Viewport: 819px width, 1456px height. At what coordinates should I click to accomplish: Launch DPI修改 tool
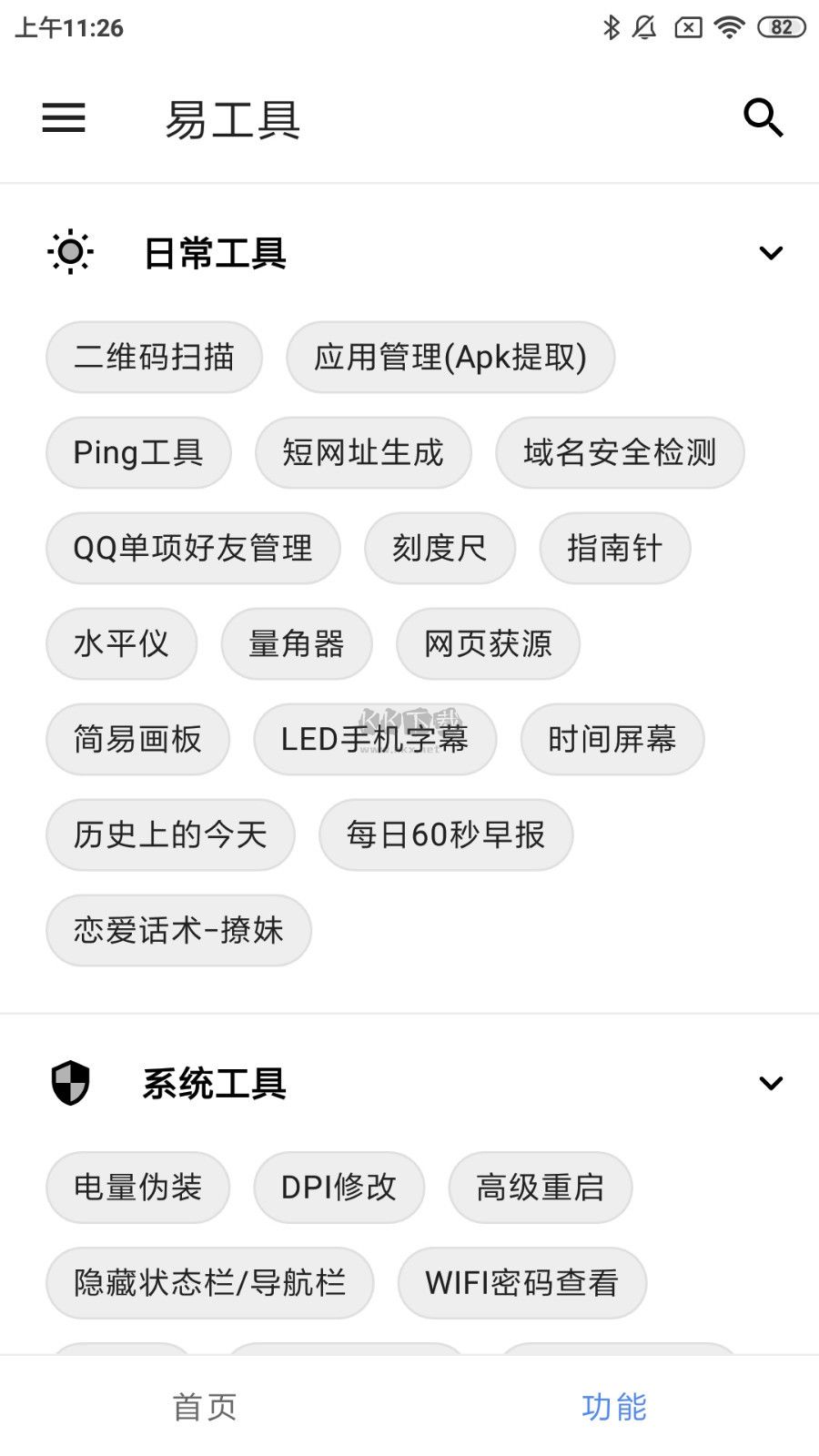[x=339, y=1188]
